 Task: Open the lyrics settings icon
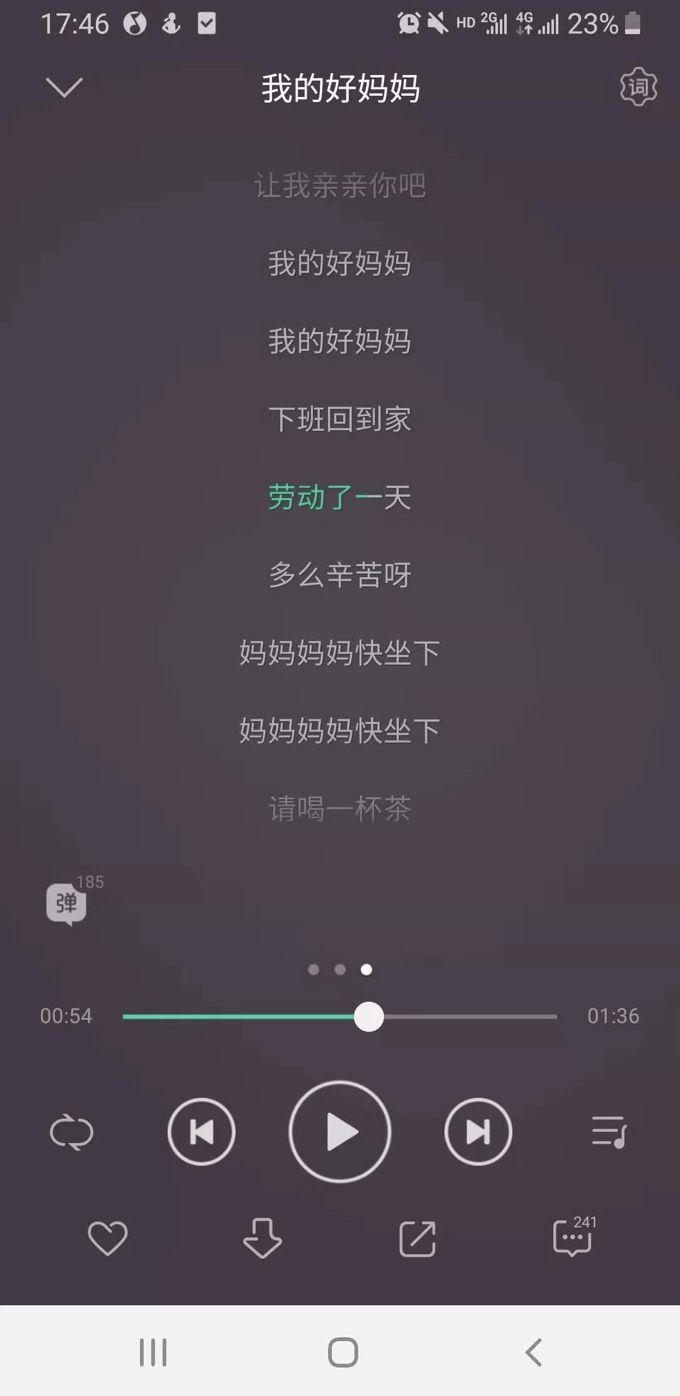[638, 88]
